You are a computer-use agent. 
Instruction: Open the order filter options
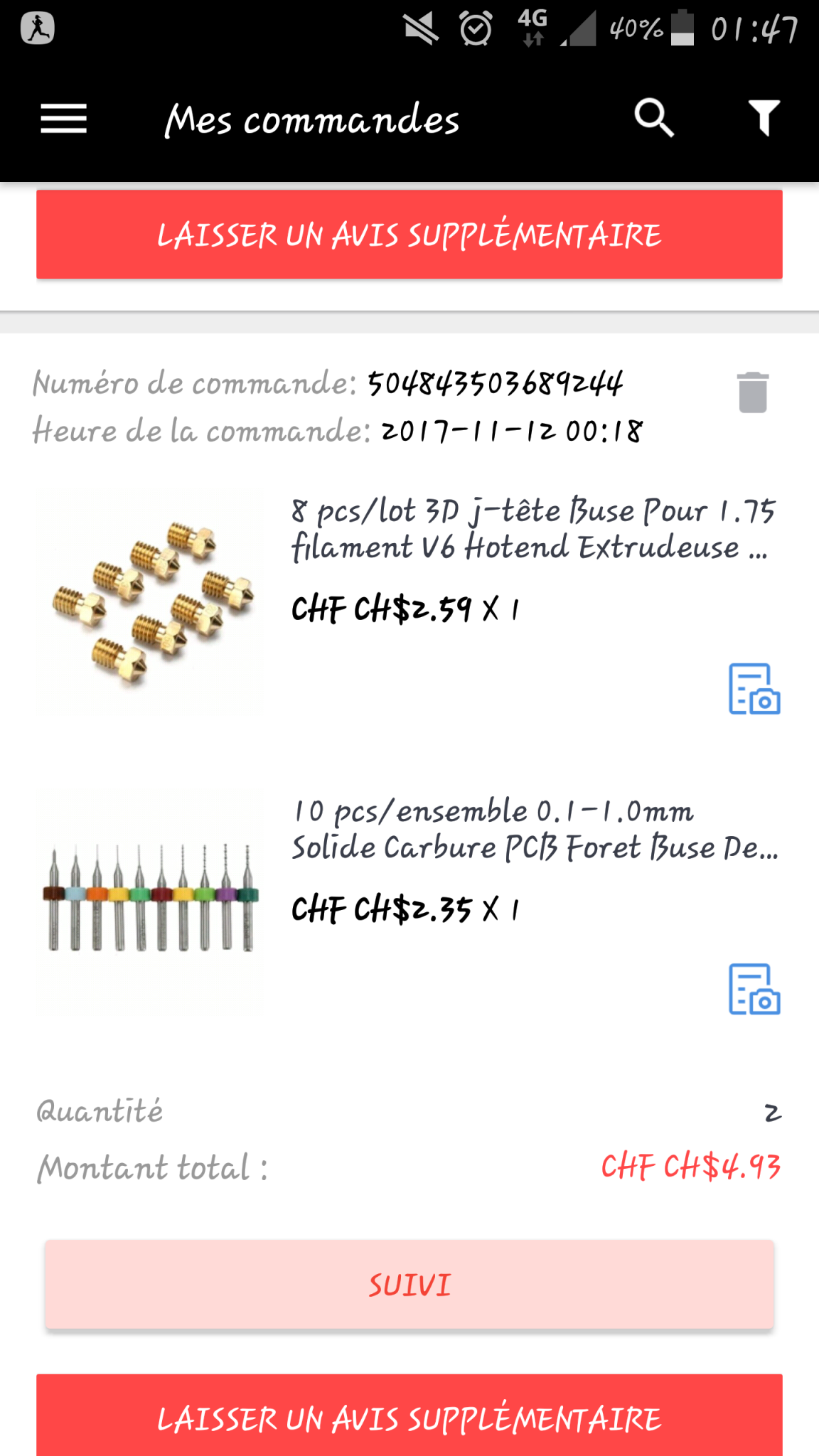[x=764, y=118]
